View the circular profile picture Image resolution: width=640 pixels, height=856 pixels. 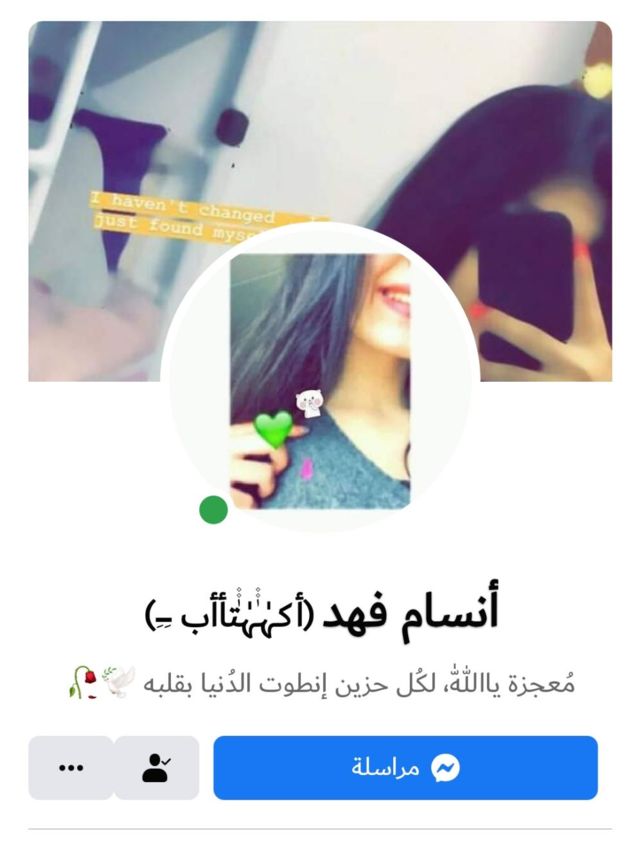320,382
